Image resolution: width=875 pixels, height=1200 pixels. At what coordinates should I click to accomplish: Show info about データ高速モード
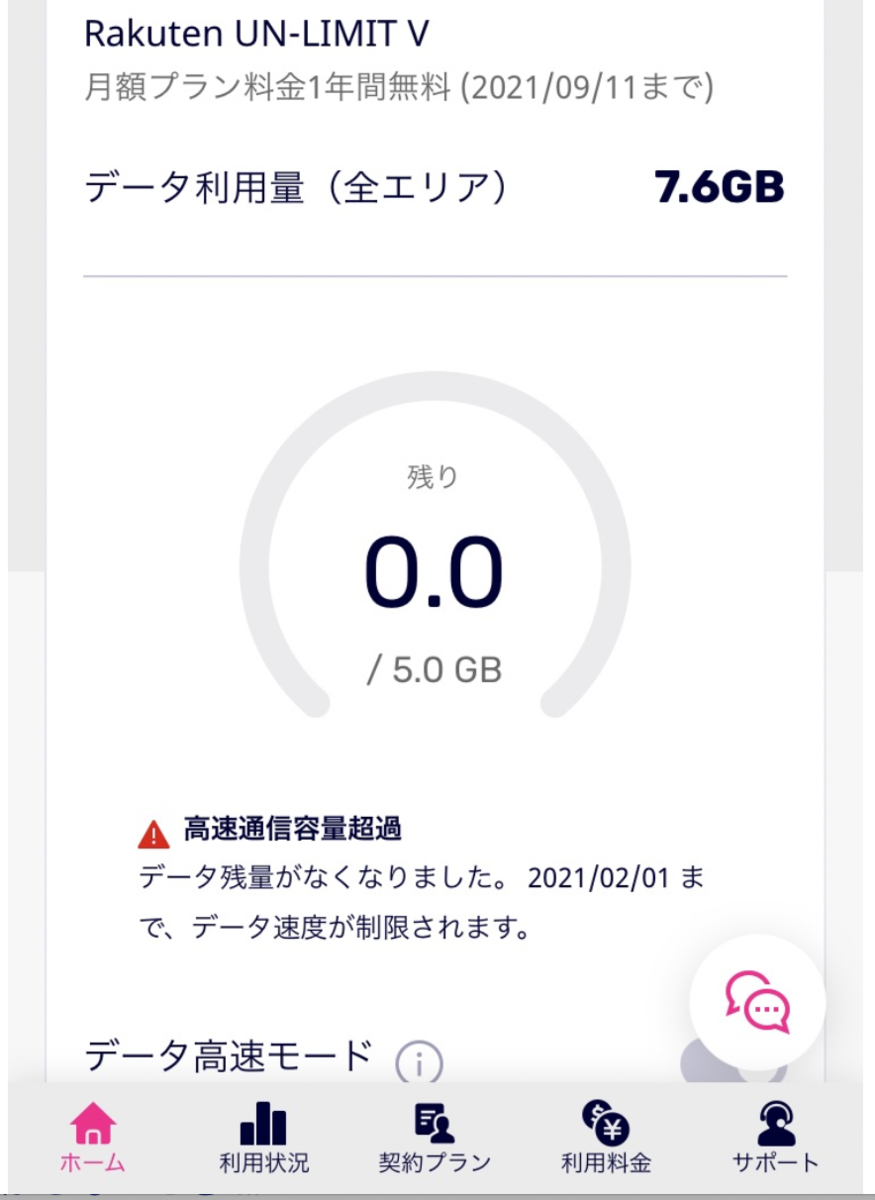pos(419,1064)
